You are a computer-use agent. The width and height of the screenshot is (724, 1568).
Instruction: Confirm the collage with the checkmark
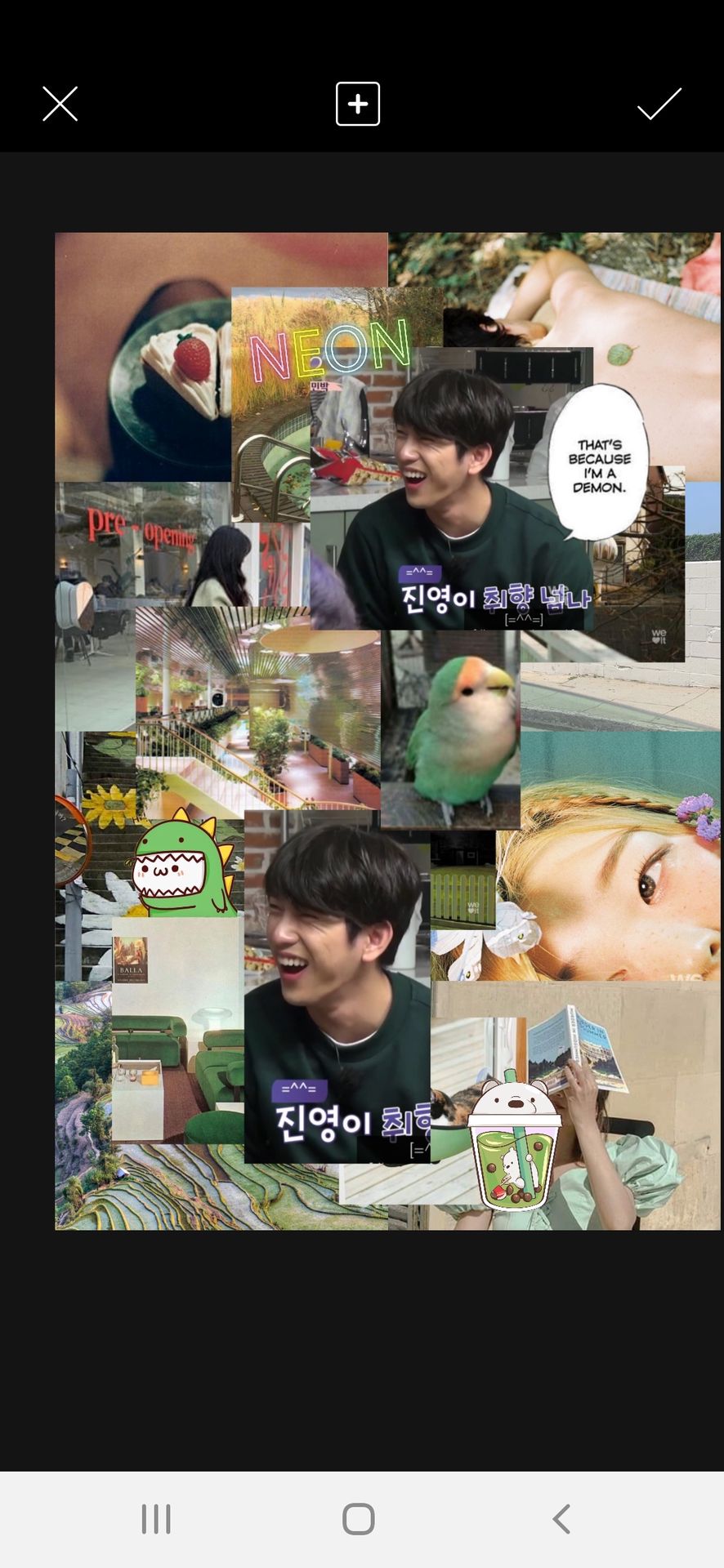[659, 105]
